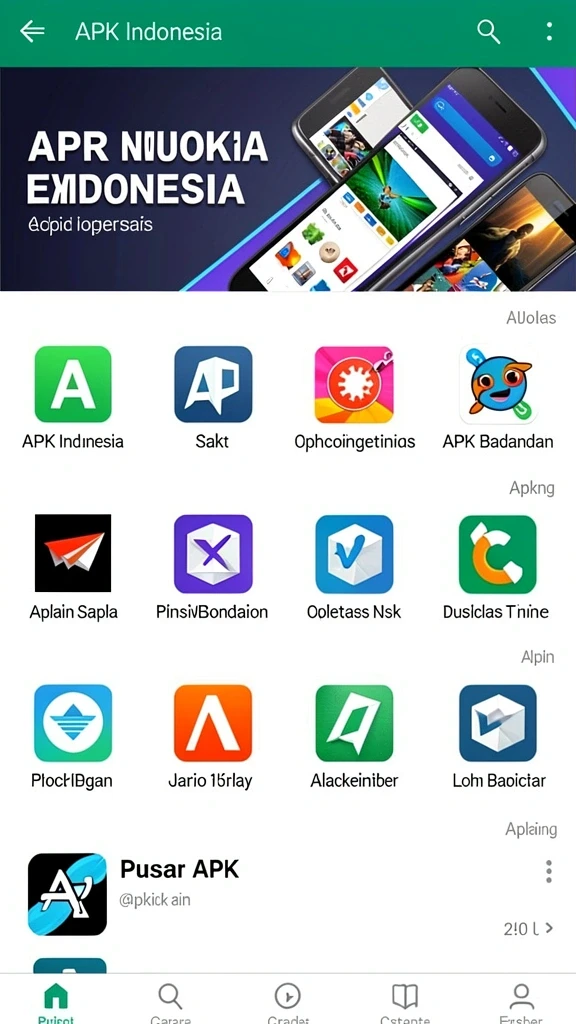
Task: Open the app bar overflow menu
Action: click(549, 31)
